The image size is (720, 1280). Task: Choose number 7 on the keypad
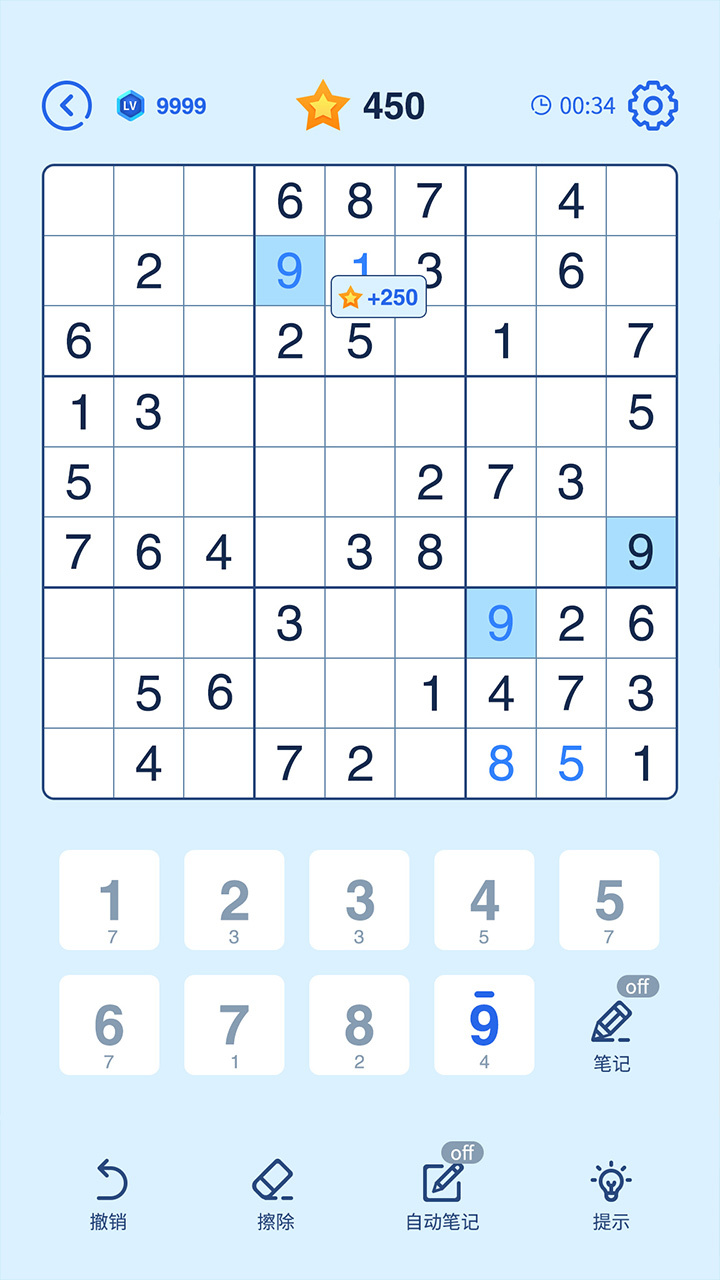point(234,1025)
